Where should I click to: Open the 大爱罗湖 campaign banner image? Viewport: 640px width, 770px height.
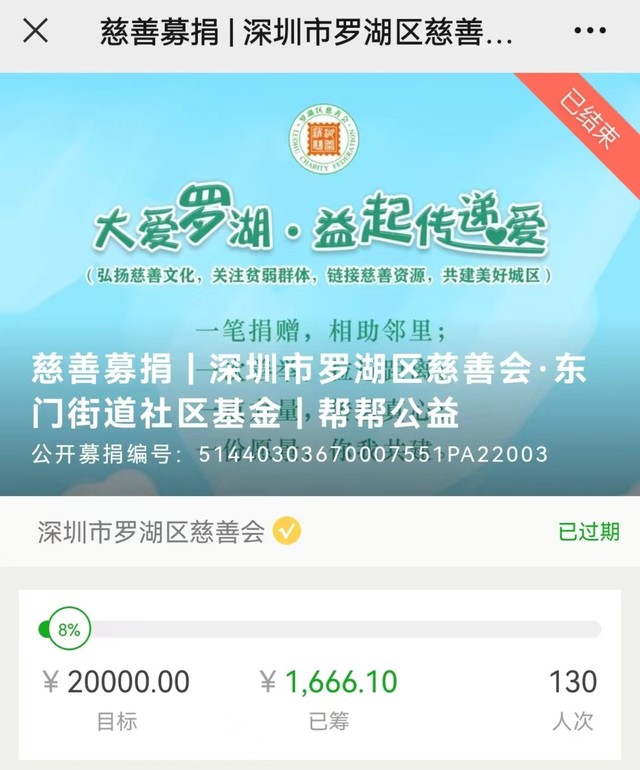point(320,230)
